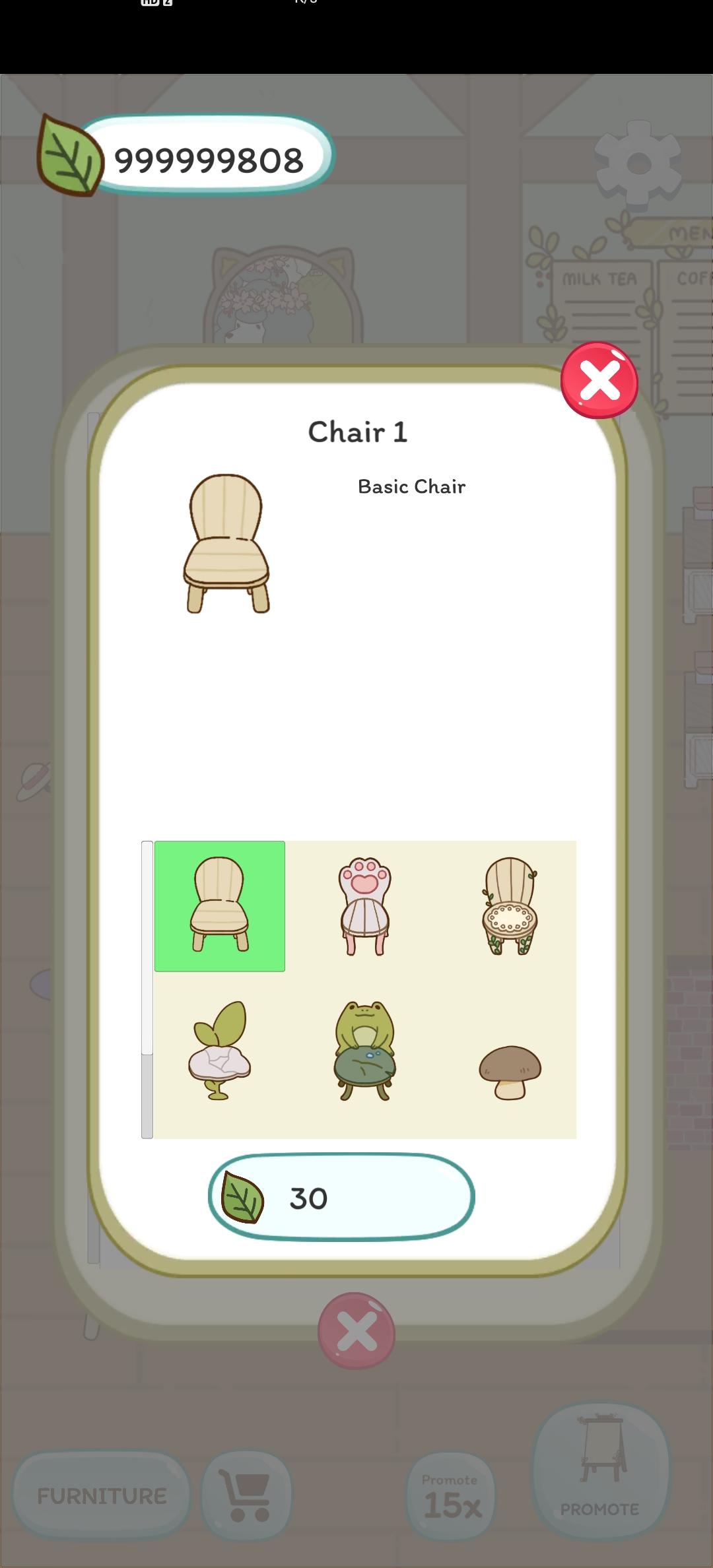Close the Chair 1 dialog
Viewport: 713px width, 1568px height.
coord(599,380)
